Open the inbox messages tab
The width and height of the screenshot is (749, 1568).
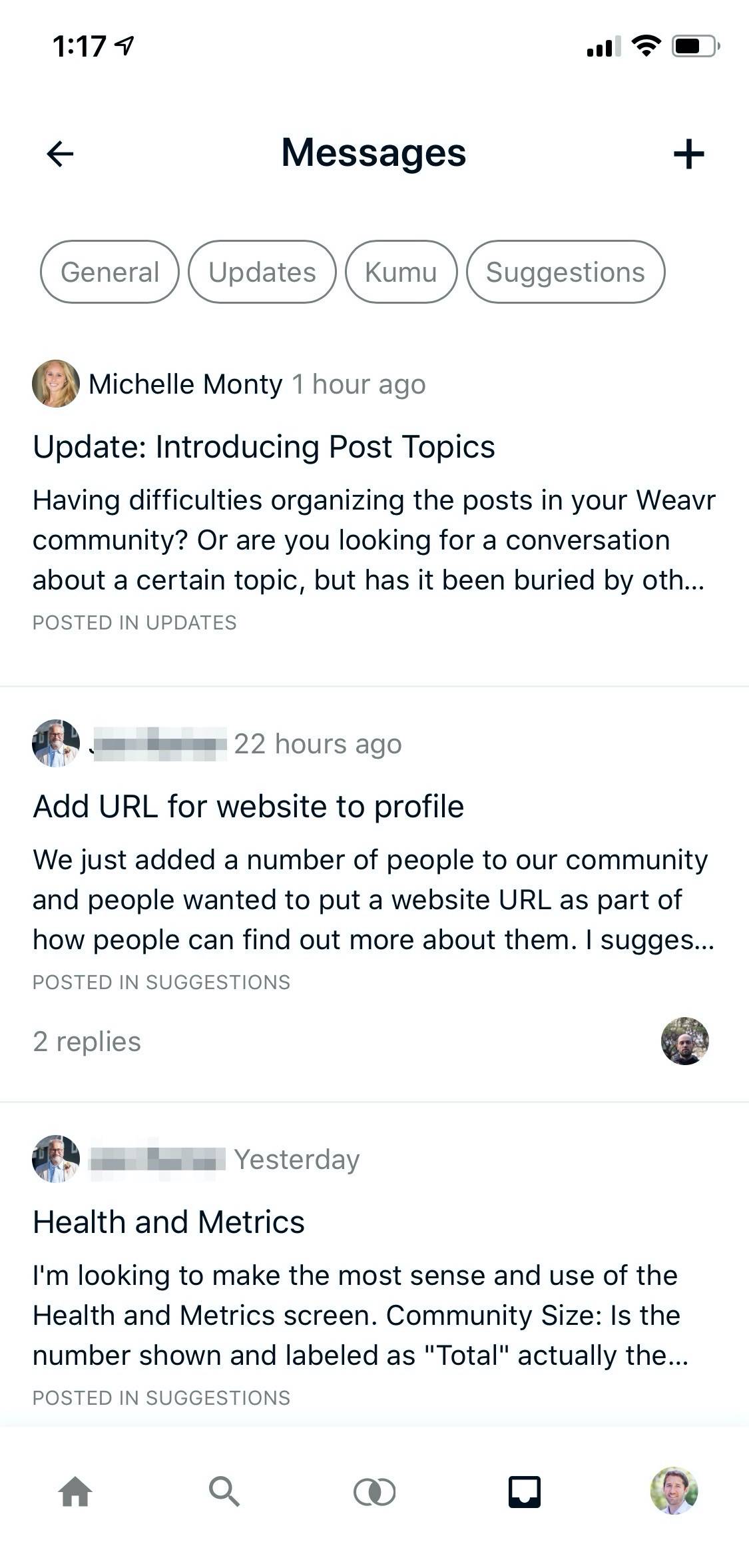pyautogui.click(x=524, y=1491)
